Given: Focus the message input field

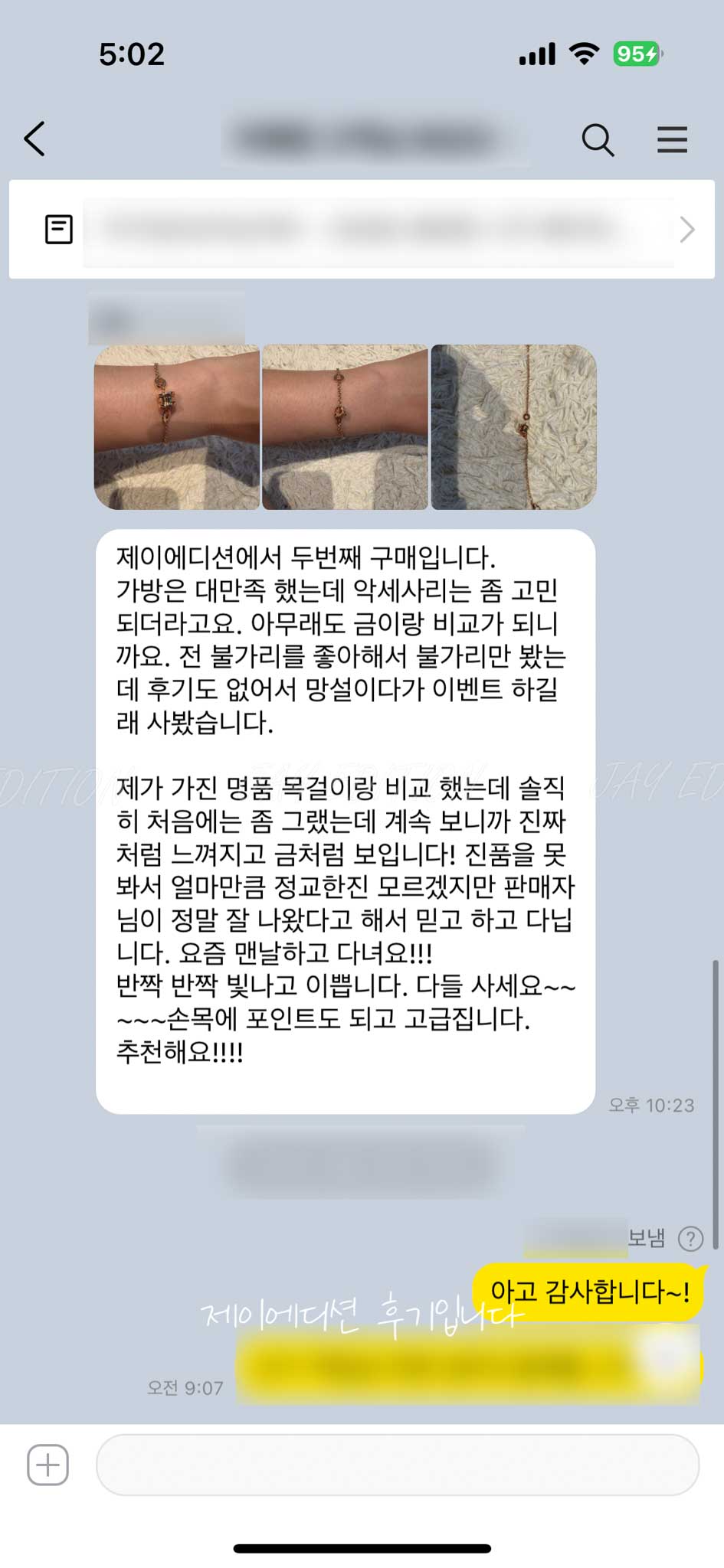Looking at the screenshot, I should (397, 1465).
